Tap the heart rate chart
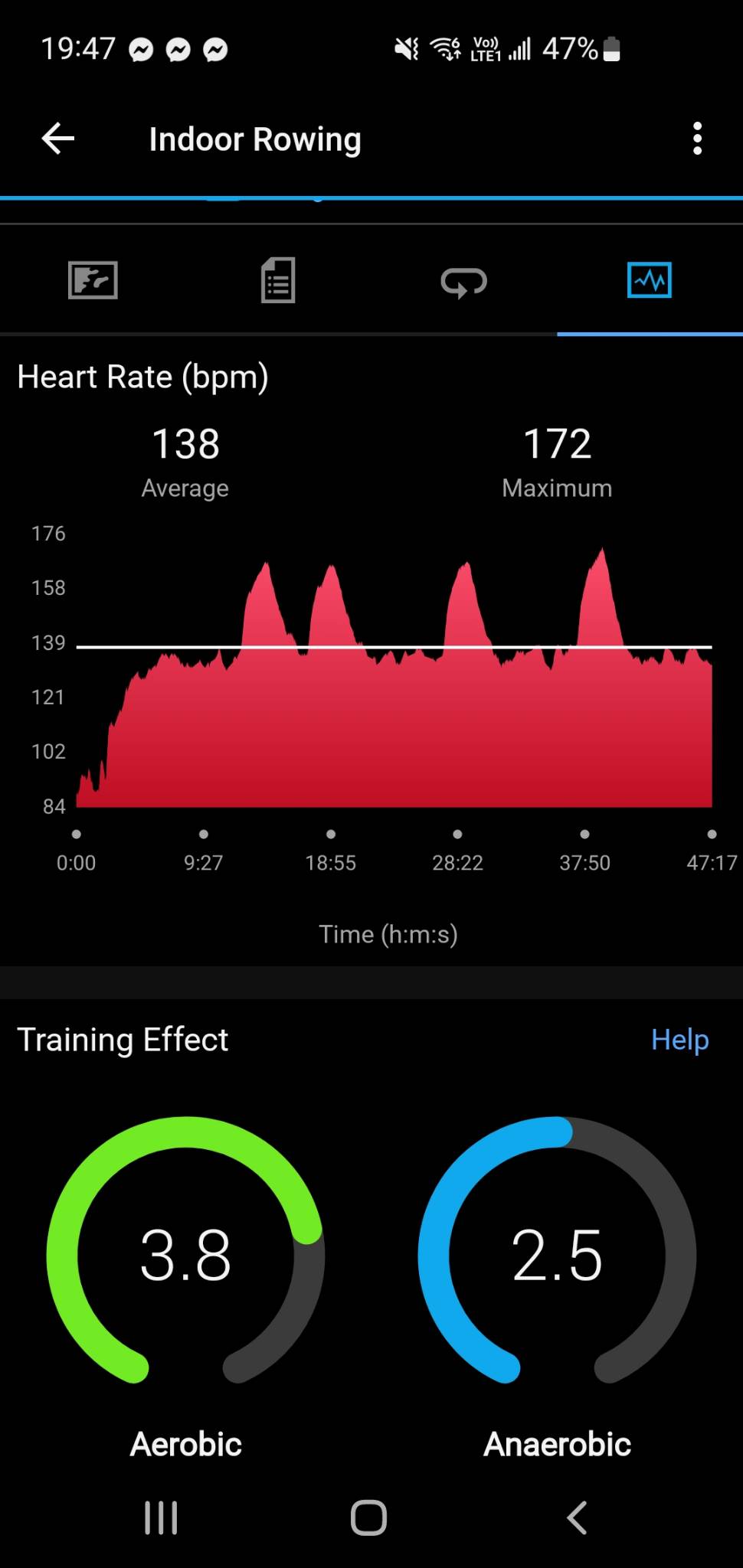Image resolution: width=743 pixels, height=1568 pixels. [x=394, y=678]
